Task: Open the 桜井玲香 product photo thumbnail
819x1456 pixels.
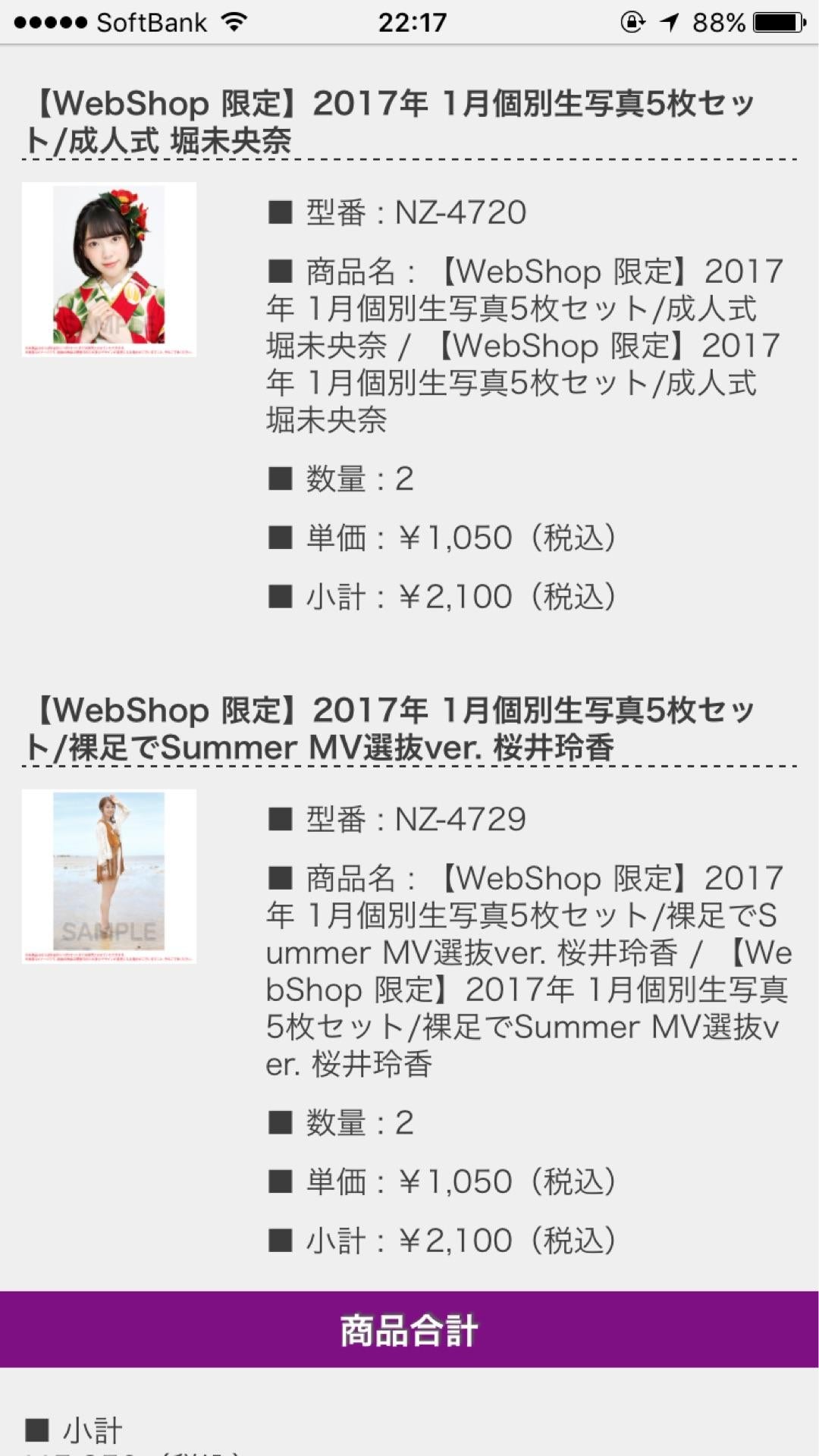Action: (x=109, y=876)
